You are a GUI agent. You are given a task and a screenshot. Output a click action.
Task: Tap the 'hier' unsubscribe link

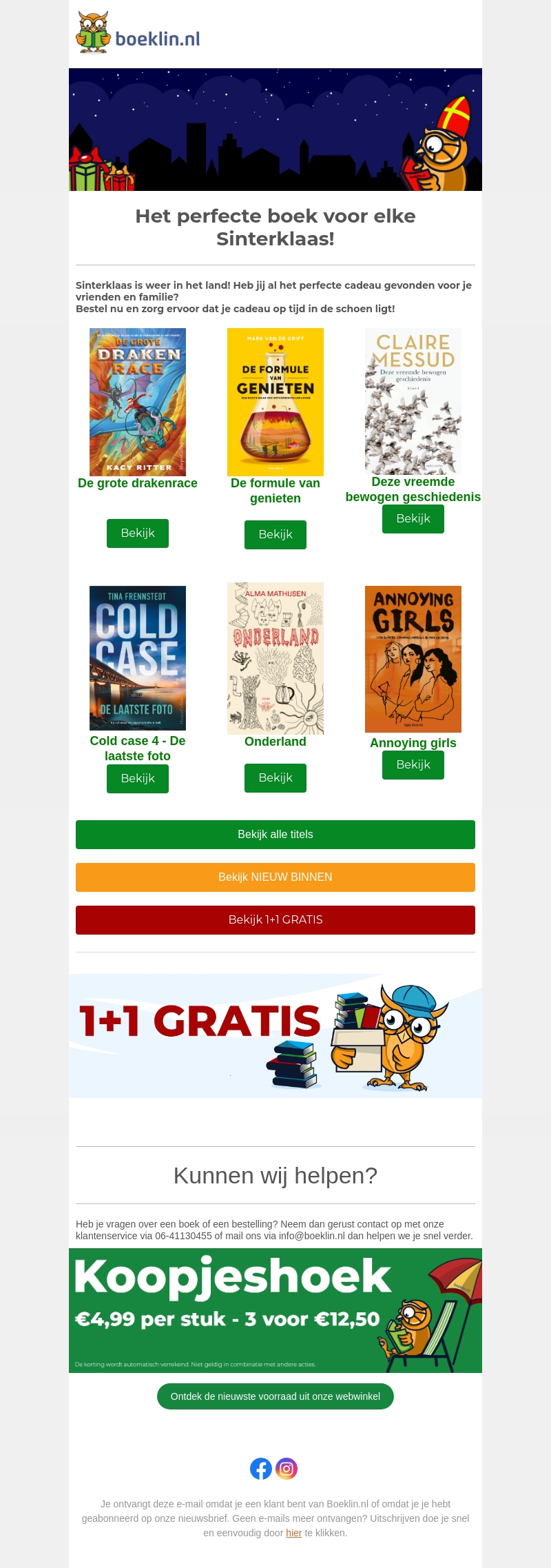tap(294, 1533)
